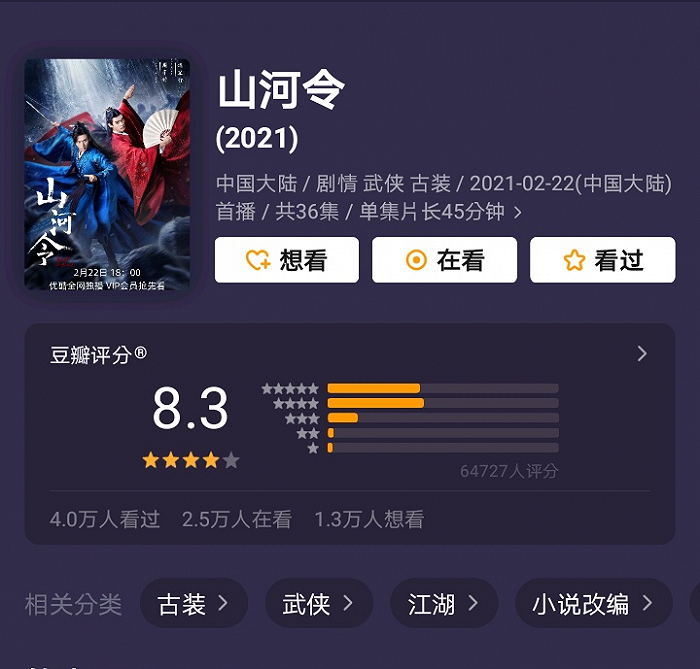Image resolution: width=700 pixels, height=669 pixels.
Task: Open the 武侠 category chip
Action: point(318,603)
